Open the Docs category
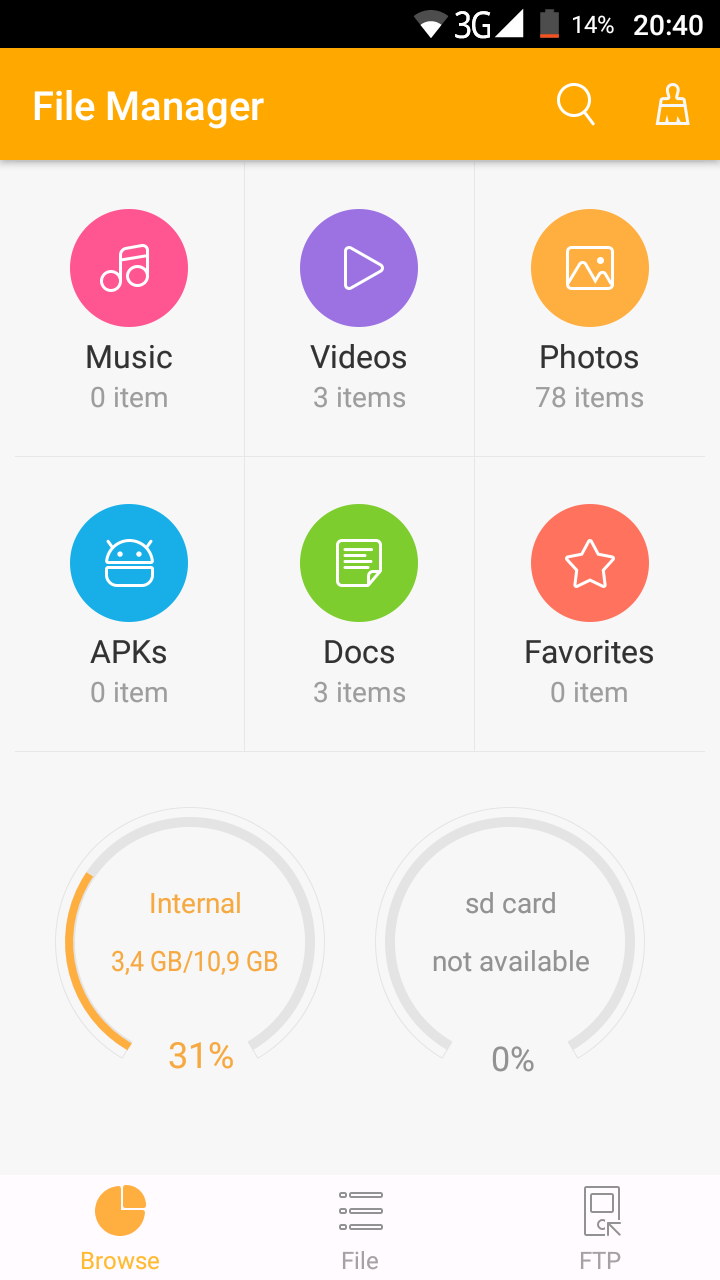 (x=359, y=604)
